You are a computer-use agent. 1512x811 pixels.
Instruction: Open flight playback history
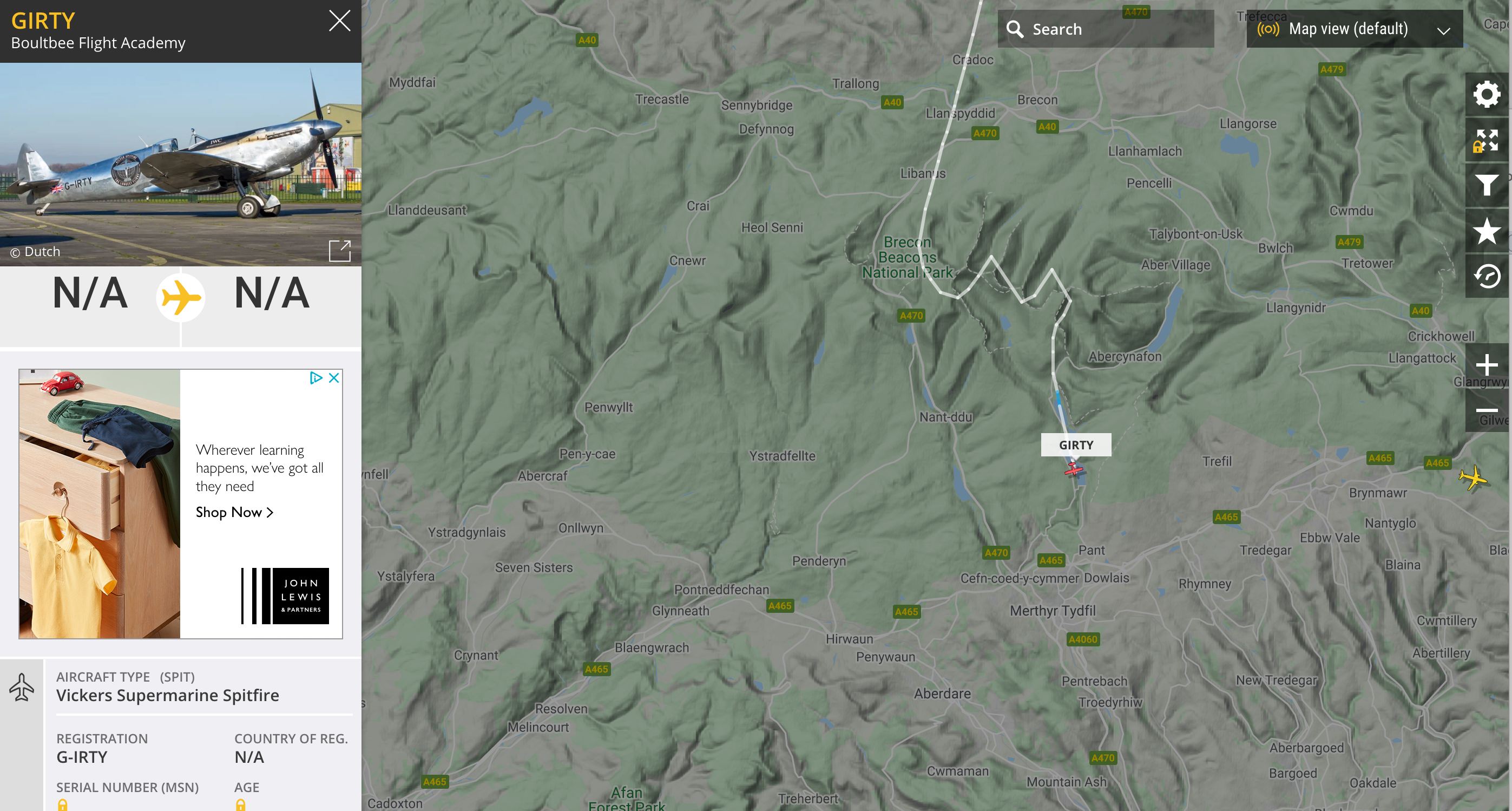[1486, 276]
